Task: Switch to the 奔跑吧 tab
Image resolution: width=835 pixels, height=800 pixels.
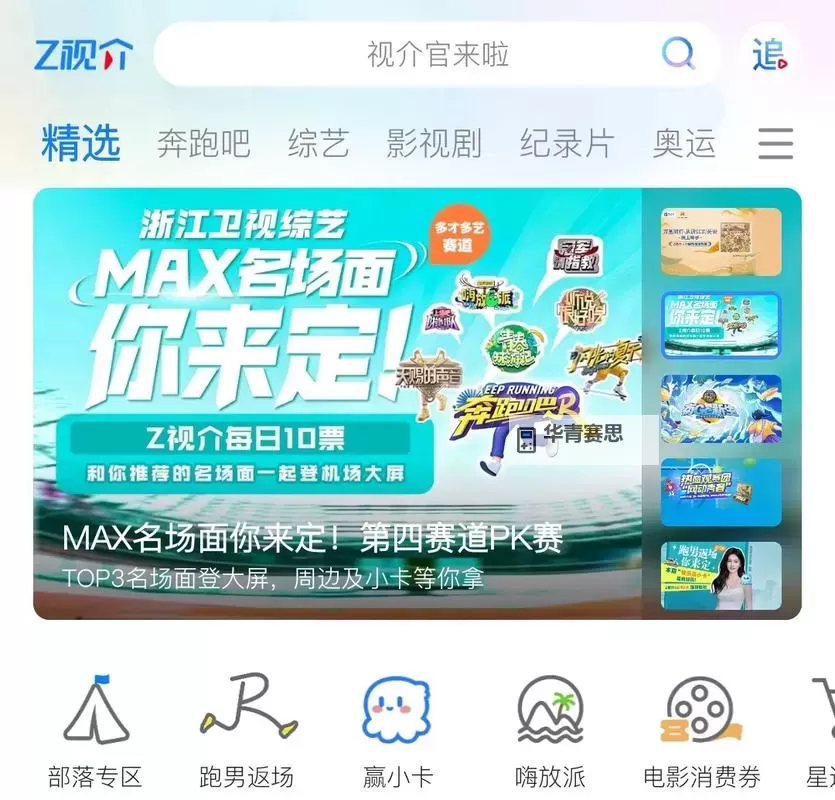Action: (203, 144)
